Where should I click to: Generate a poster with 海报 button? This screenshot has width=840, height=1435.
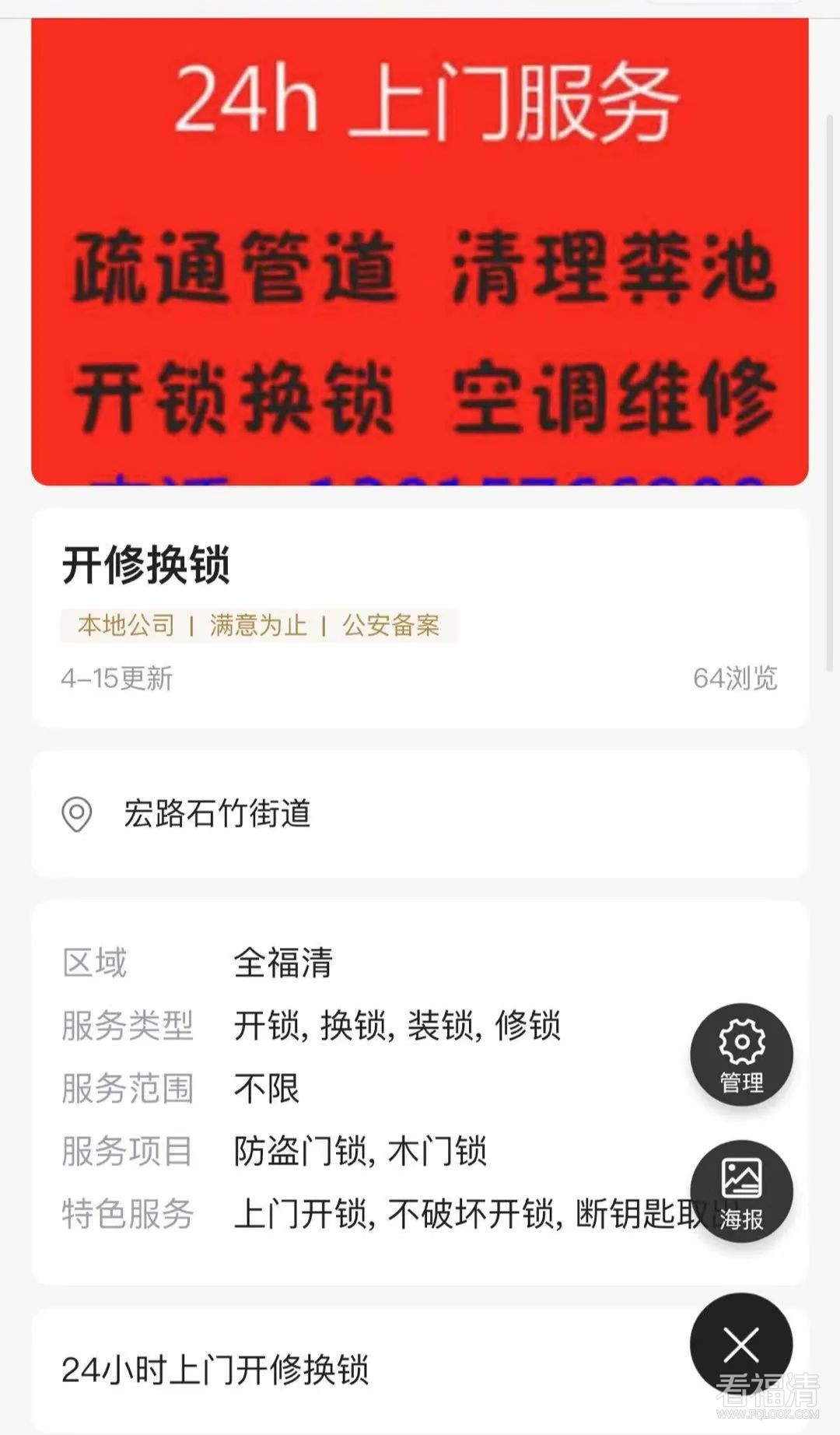[x=741, y=1191]
